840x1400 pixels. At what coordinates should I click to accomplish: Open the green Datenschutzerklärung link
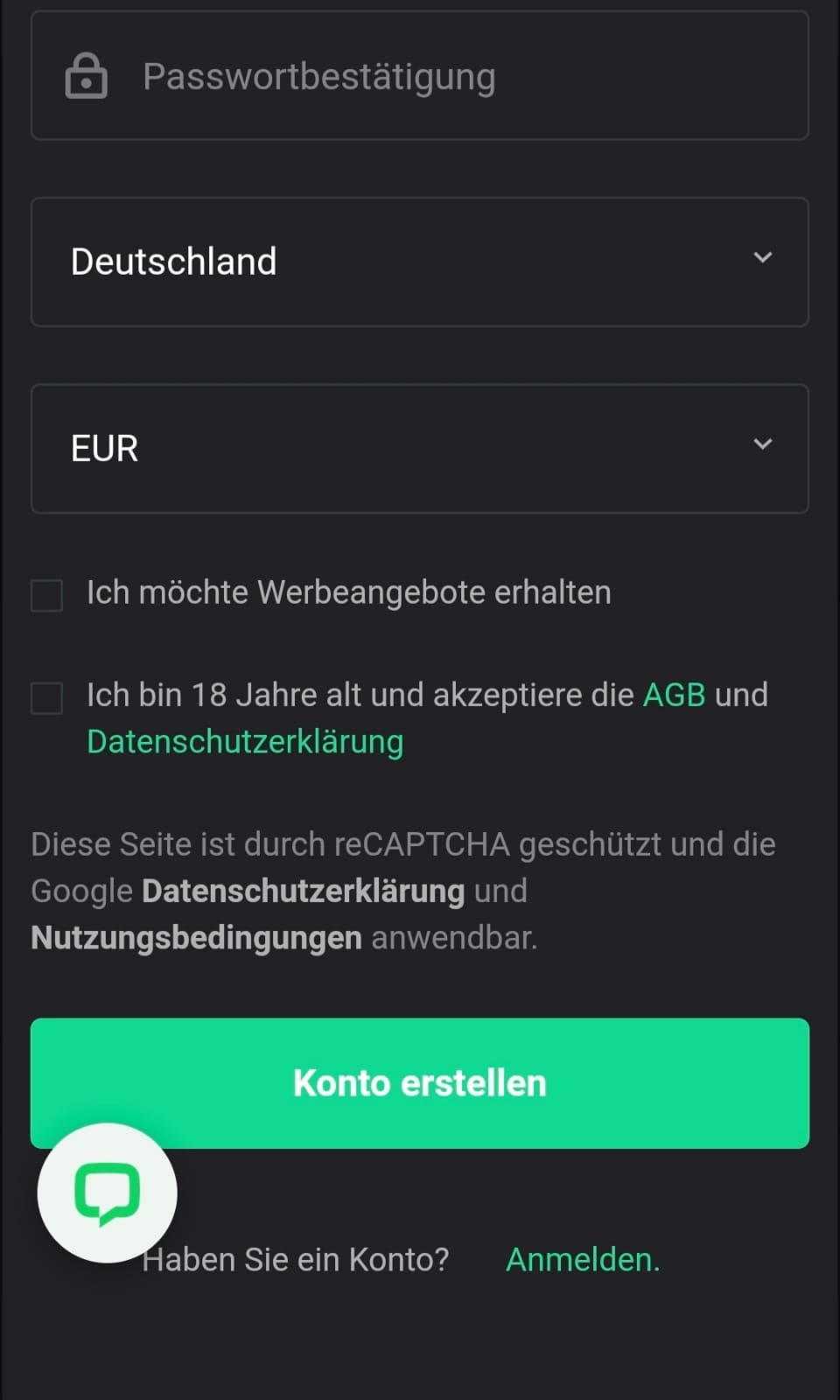pyautogui.click(x=245, y=742)
